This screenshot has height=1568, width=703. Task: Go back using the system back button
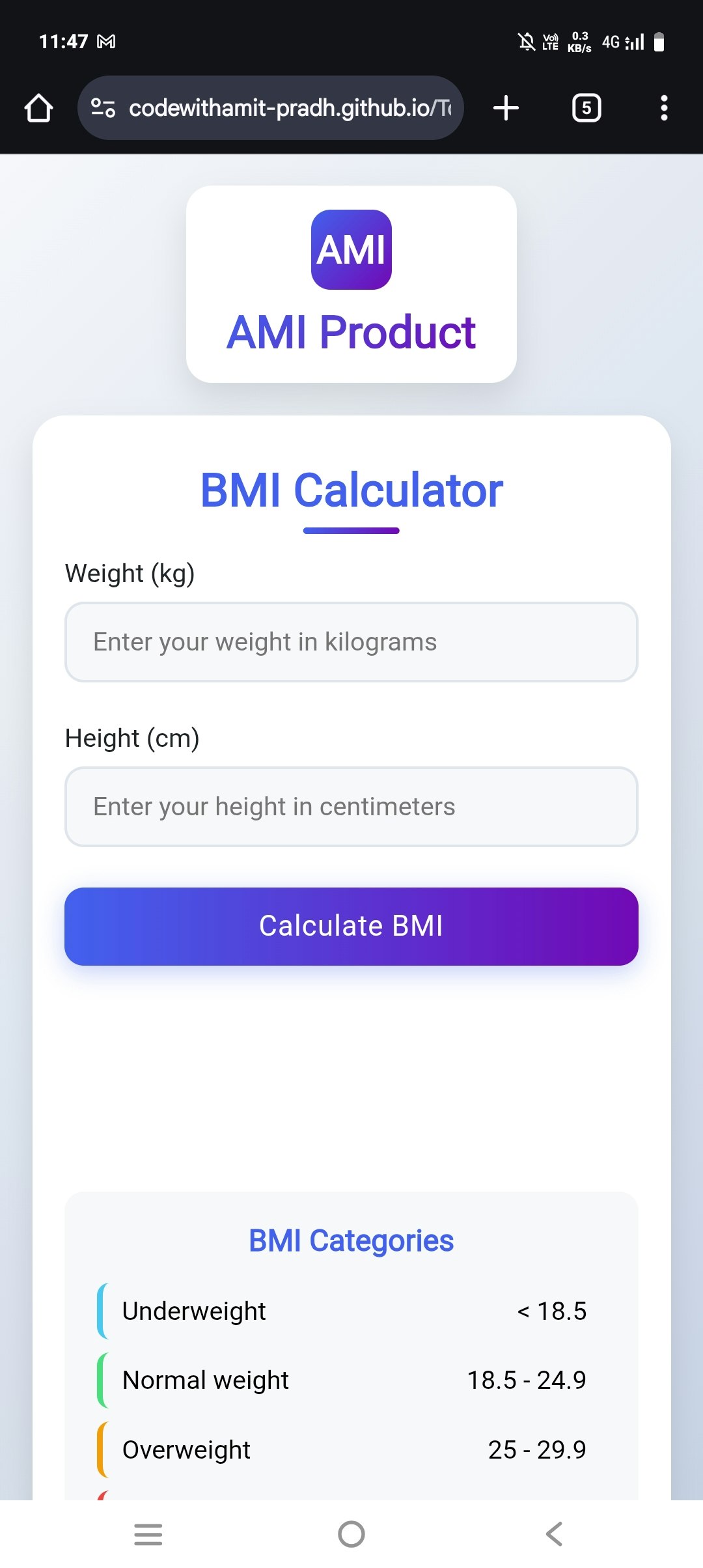(554, 1534)
